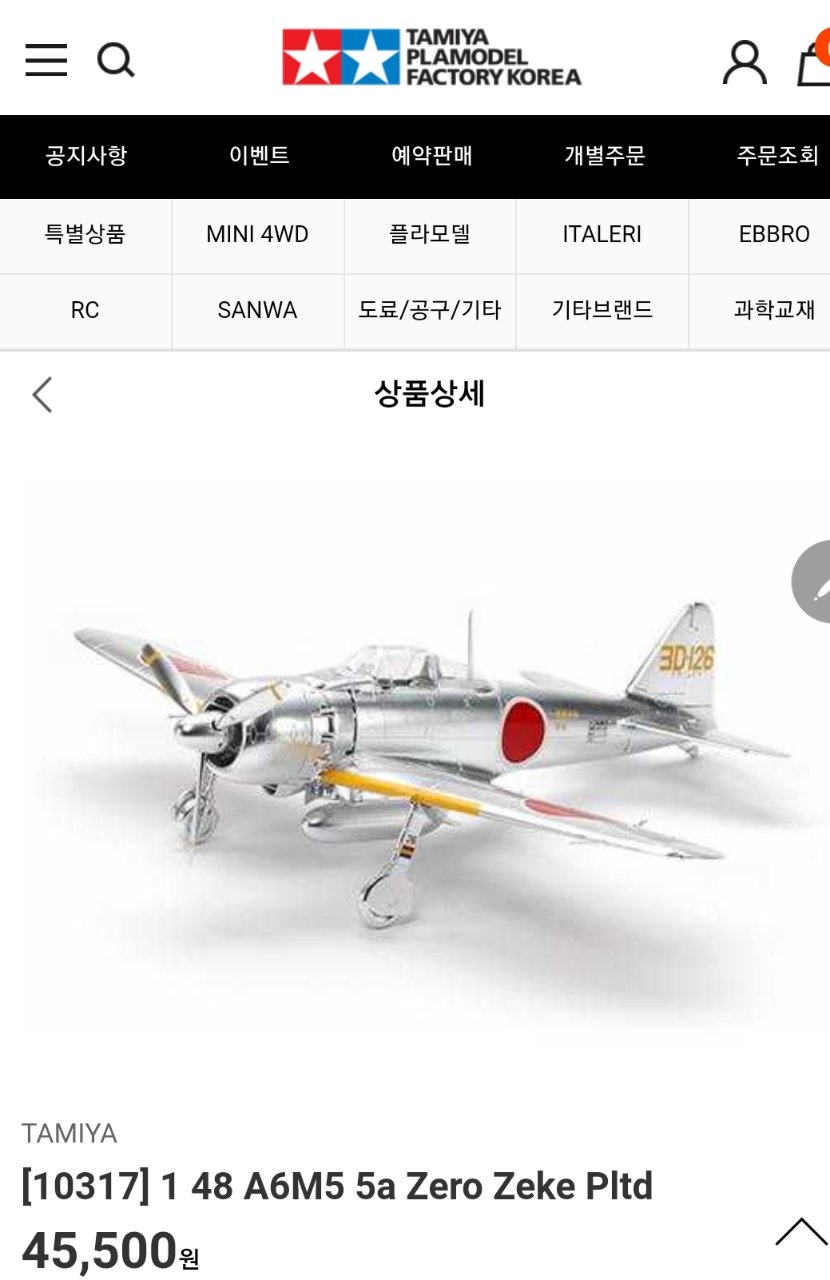View 기타브랜드 other brands
Screen dimensions: 830x1280
point(602,311)
